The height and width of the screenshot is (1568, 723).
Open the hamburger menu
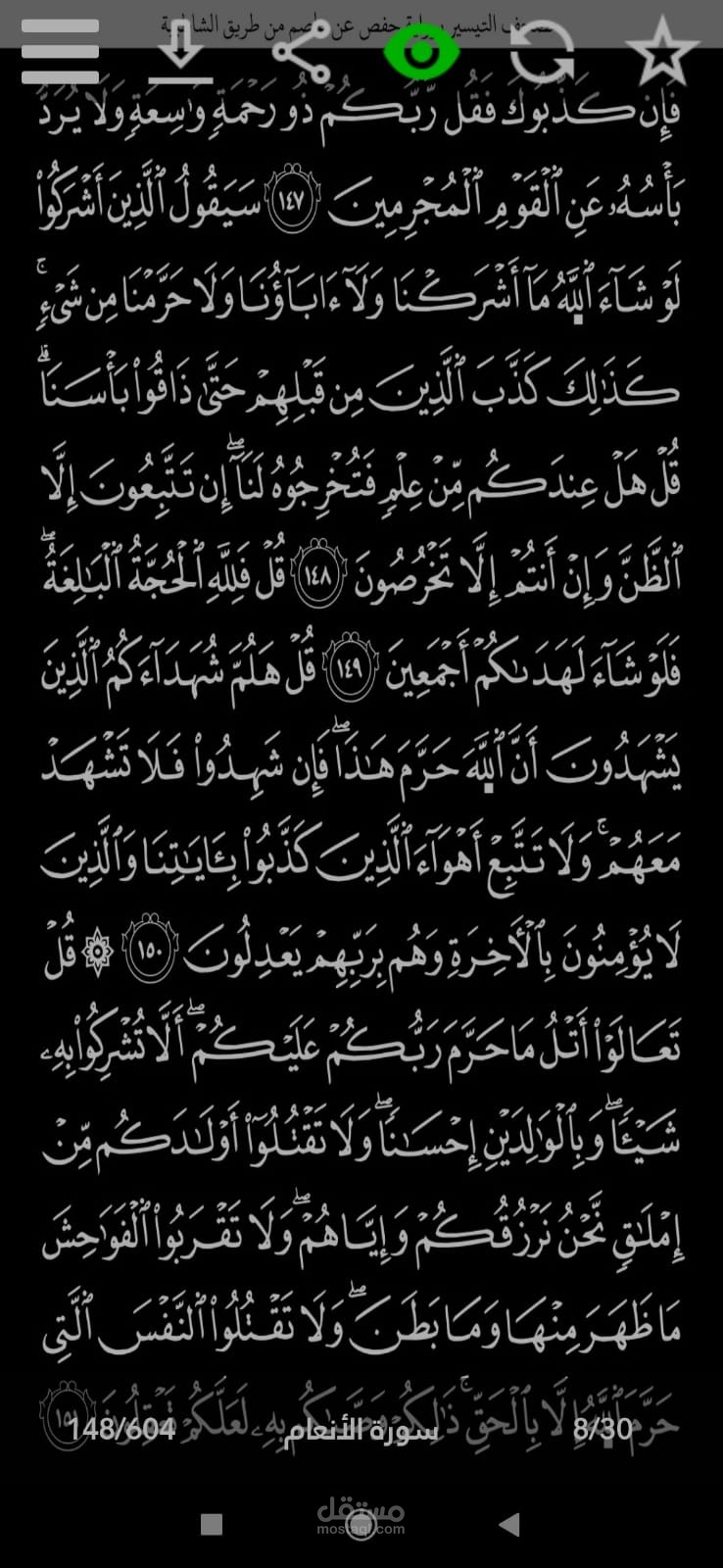[60, 50]
